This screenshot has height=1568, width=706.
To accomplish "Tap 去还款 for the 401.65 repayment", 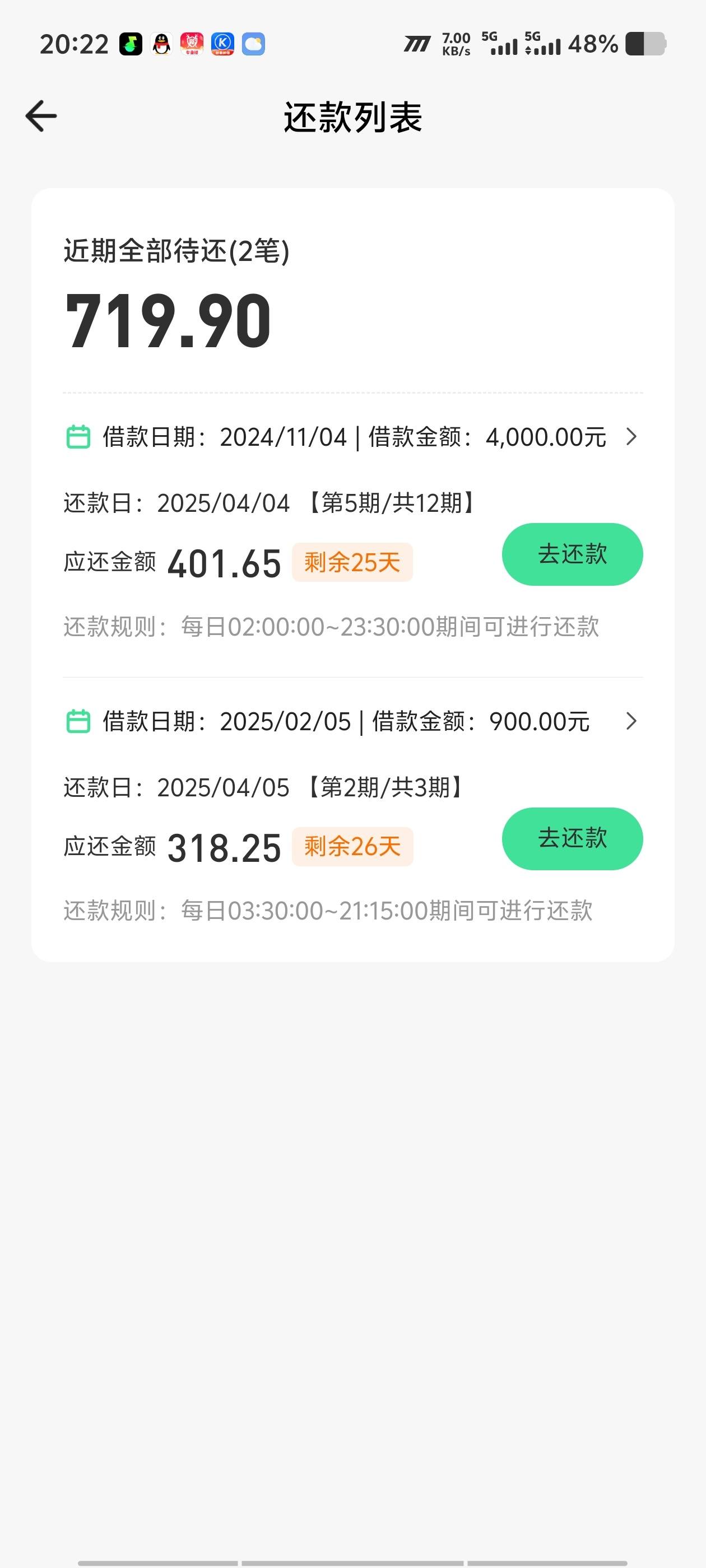I will tap(572, 554).
